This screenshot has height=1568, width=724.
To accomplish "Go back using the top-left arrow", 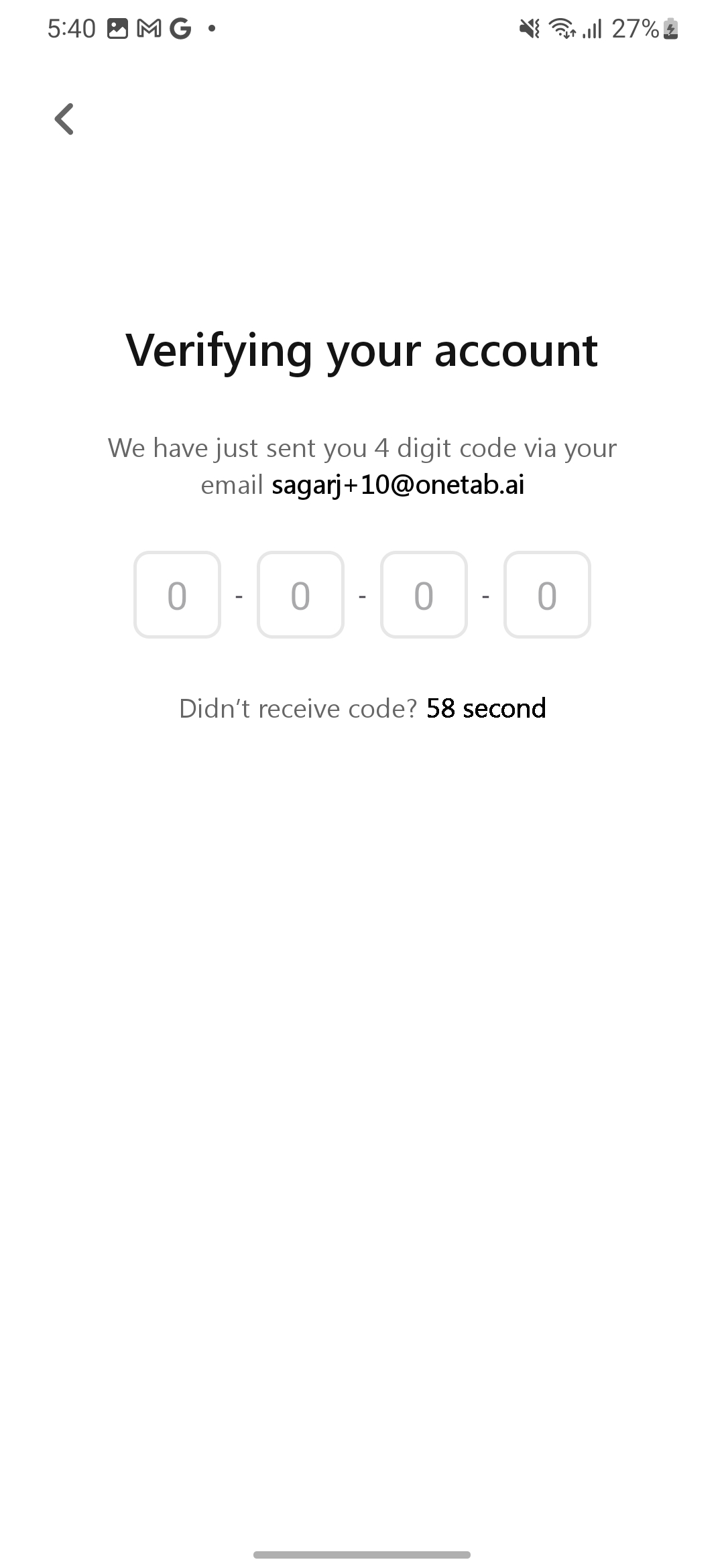I will pos(64,119).
